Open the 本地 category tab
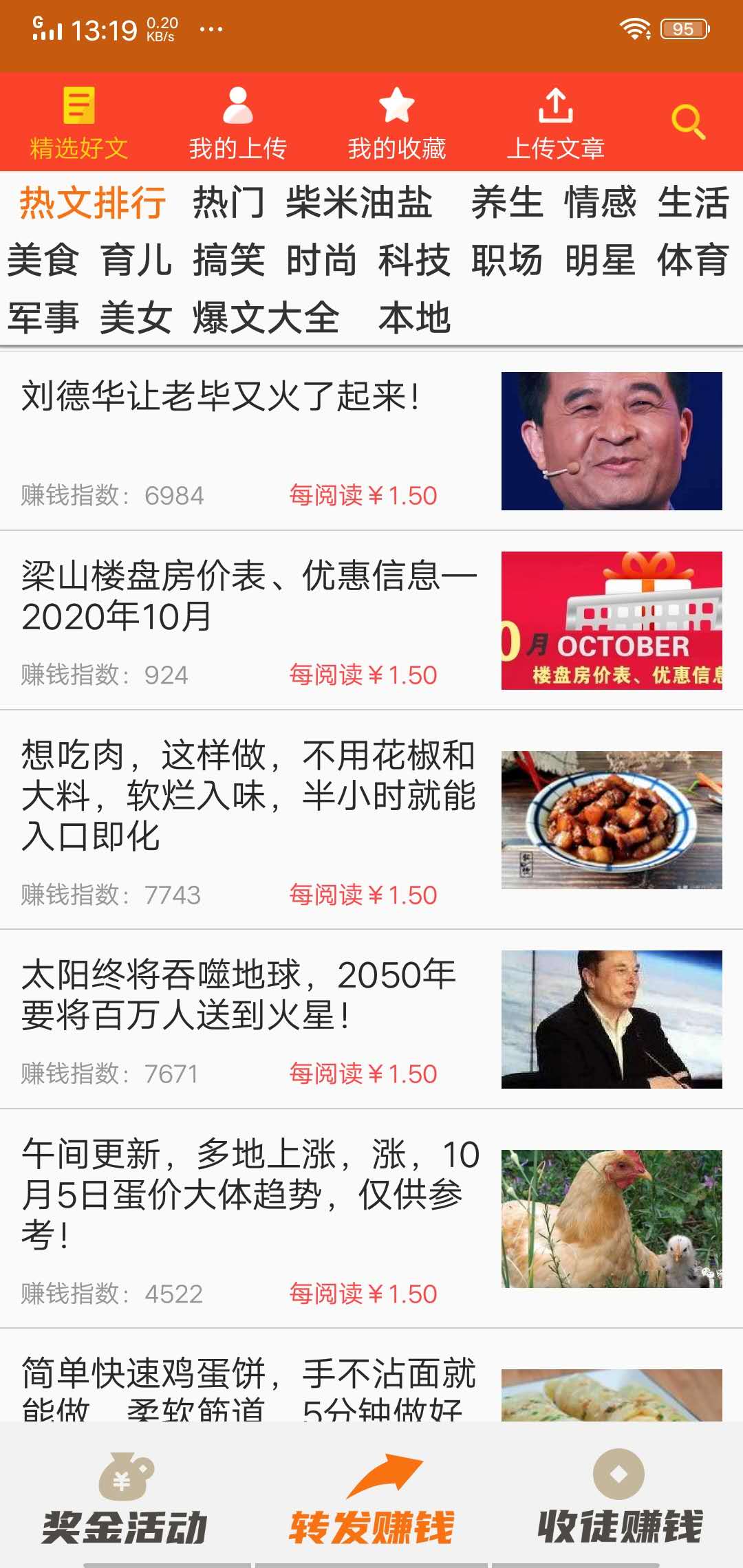The width and height of the screenshot is (743, 1568). [x=413, y=318]
